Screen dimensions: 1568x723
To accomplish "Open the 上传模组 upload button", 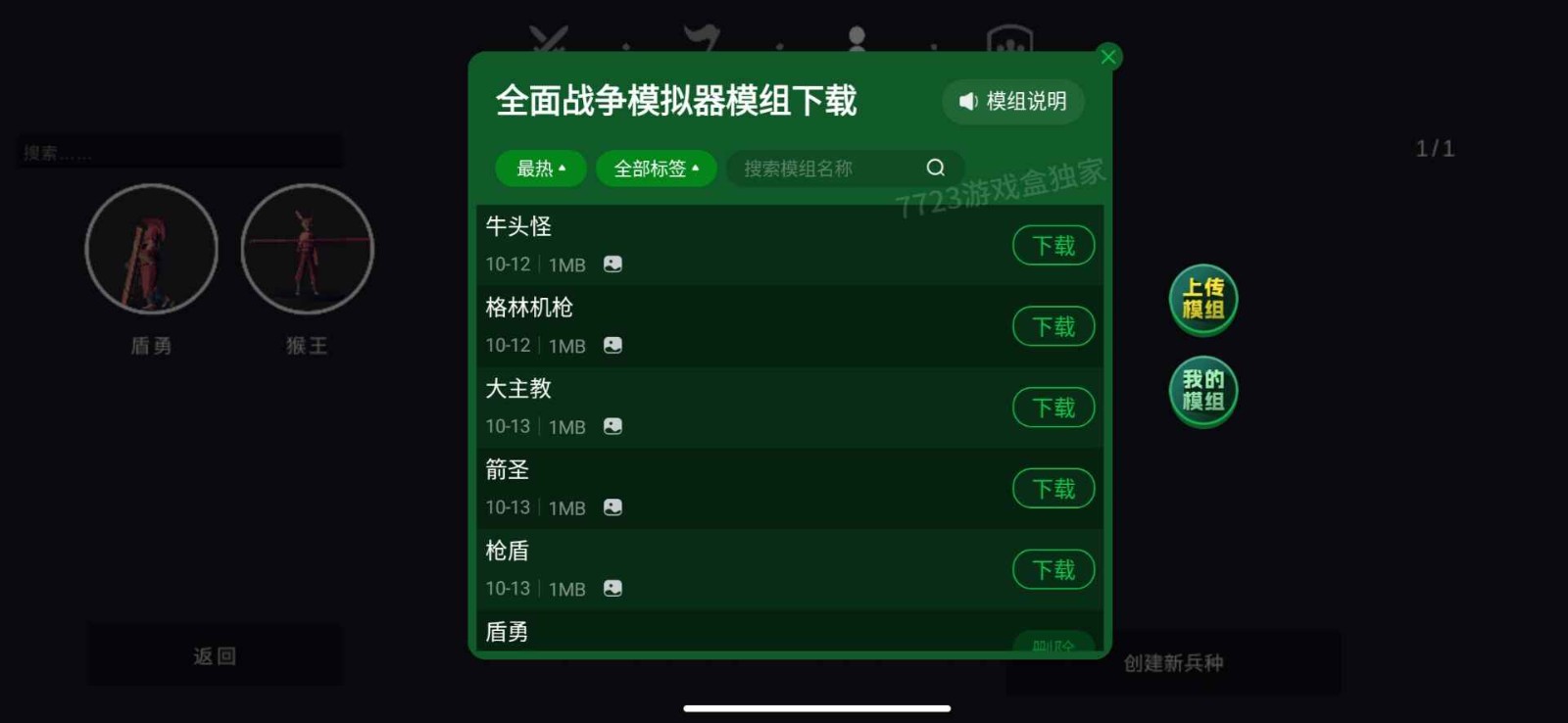I will (1202, 299).
